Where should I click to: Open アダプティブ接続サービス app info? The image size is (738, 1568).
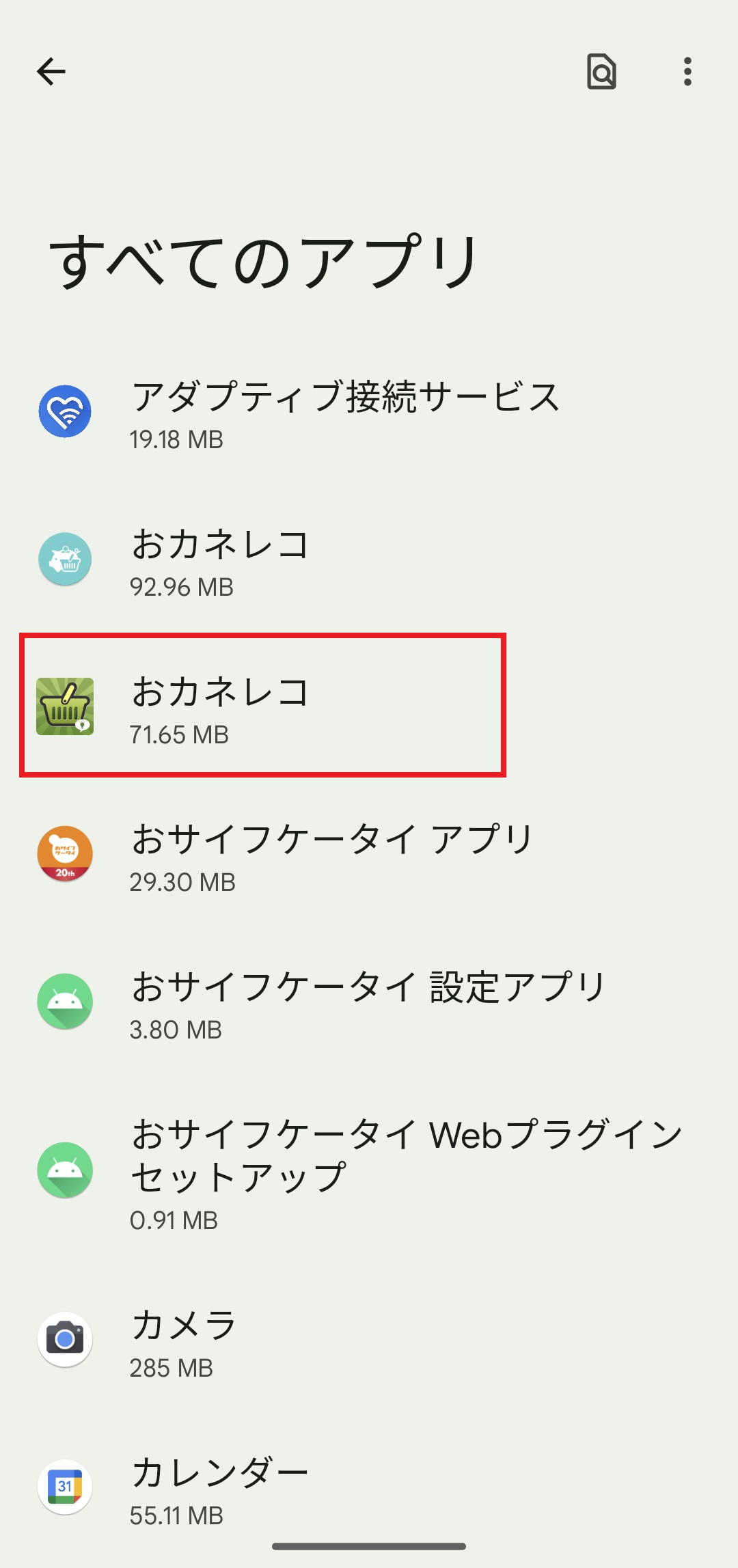345,412
